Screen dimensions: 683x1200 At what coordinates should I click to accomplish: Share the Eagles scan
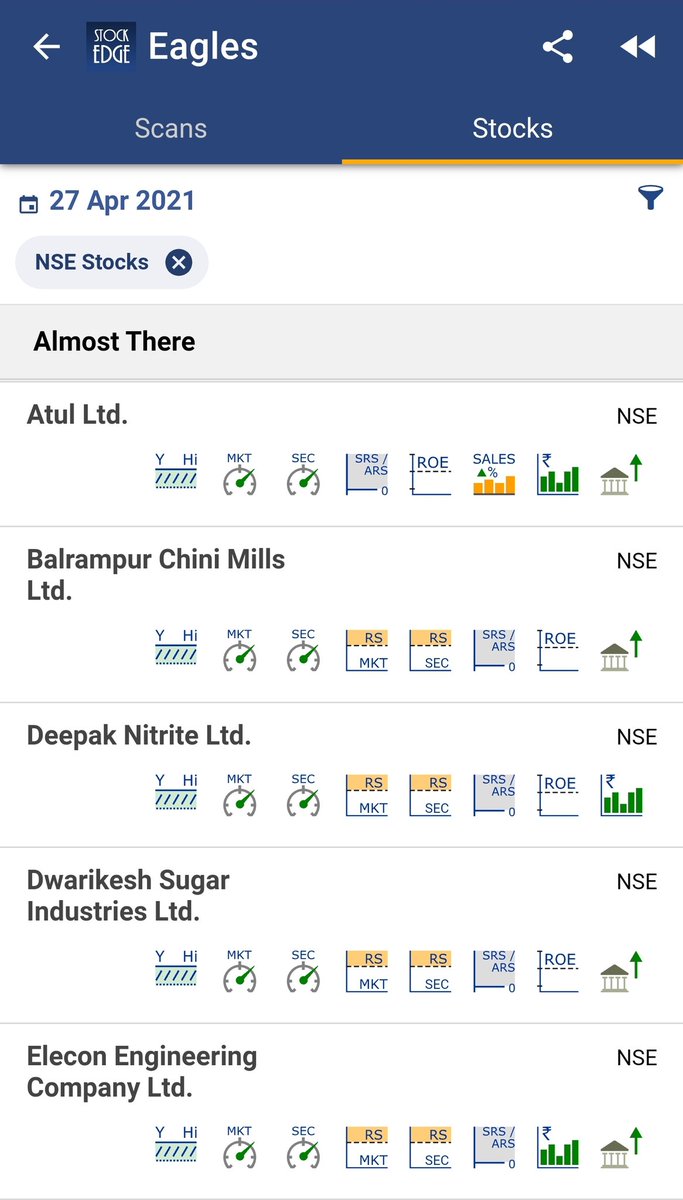pyautogui.click(x=558, y=47)
